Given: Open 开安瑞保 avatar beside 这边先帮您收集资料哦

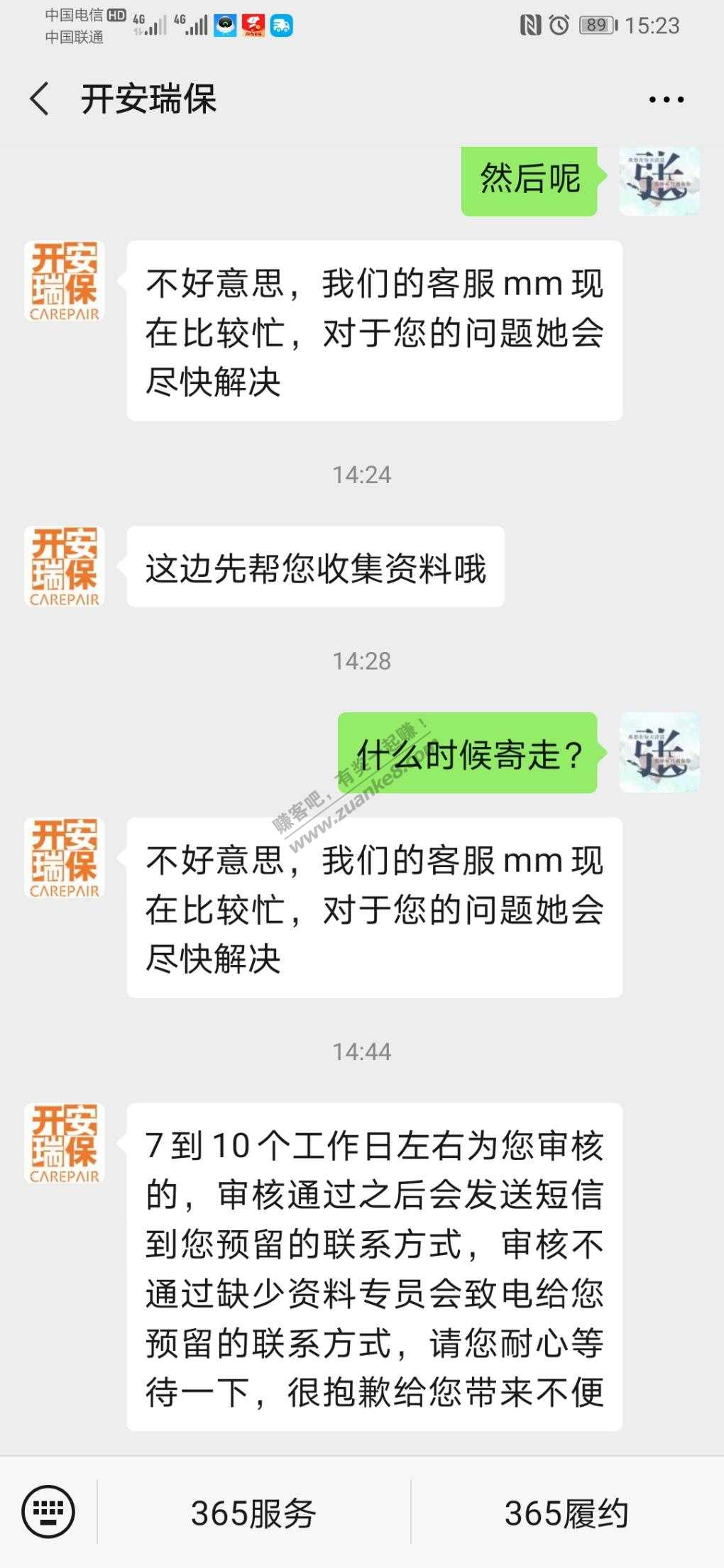Looking at the screenshot, I should coord(65,566).
